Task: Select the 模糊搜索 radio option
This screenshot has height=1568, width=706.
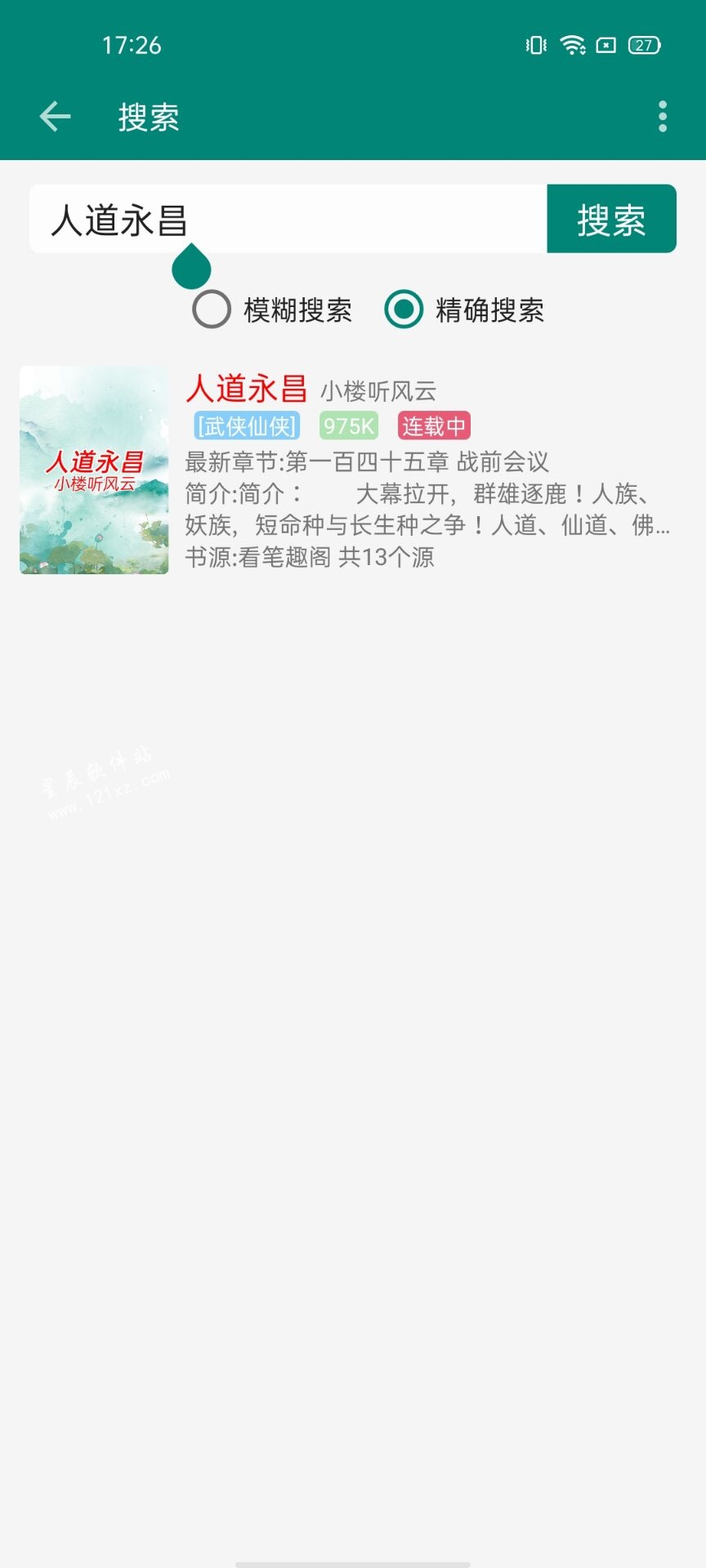Action: tap(272, 310)
